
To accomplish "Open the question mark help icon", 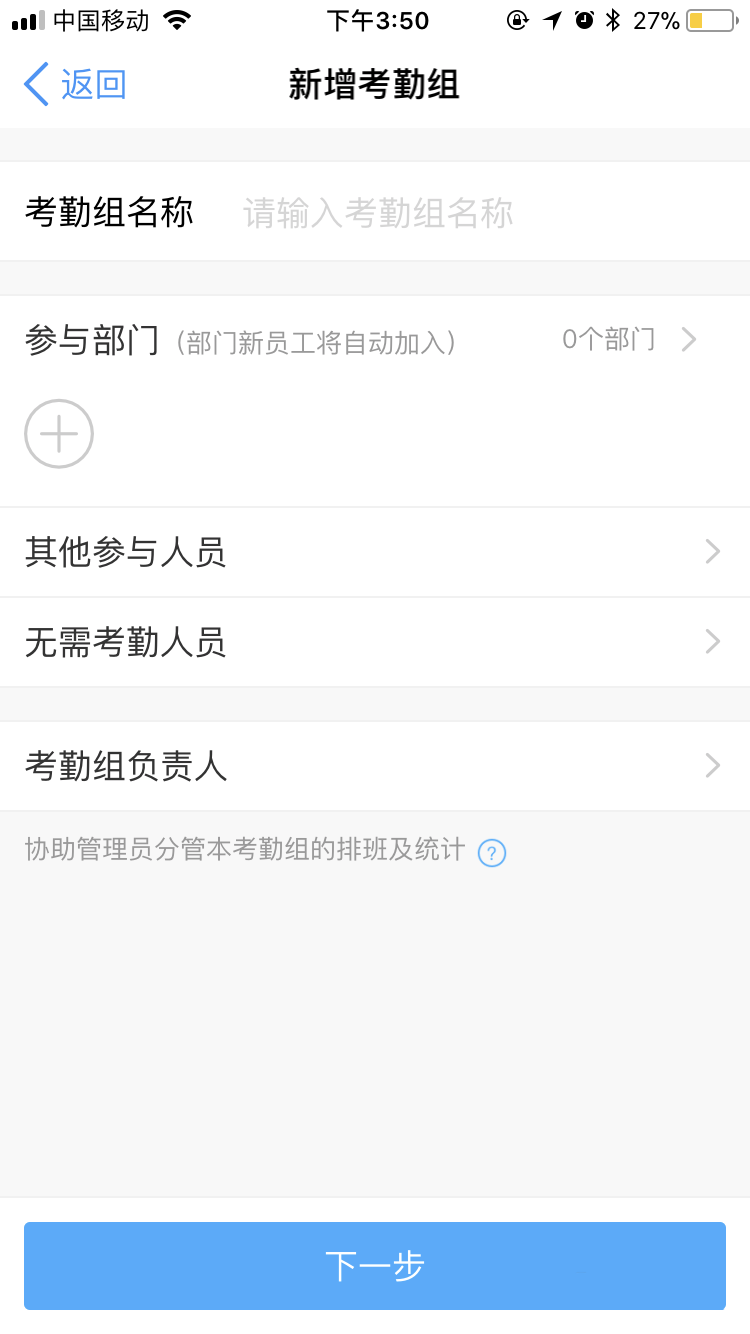I will coord(491,852).
